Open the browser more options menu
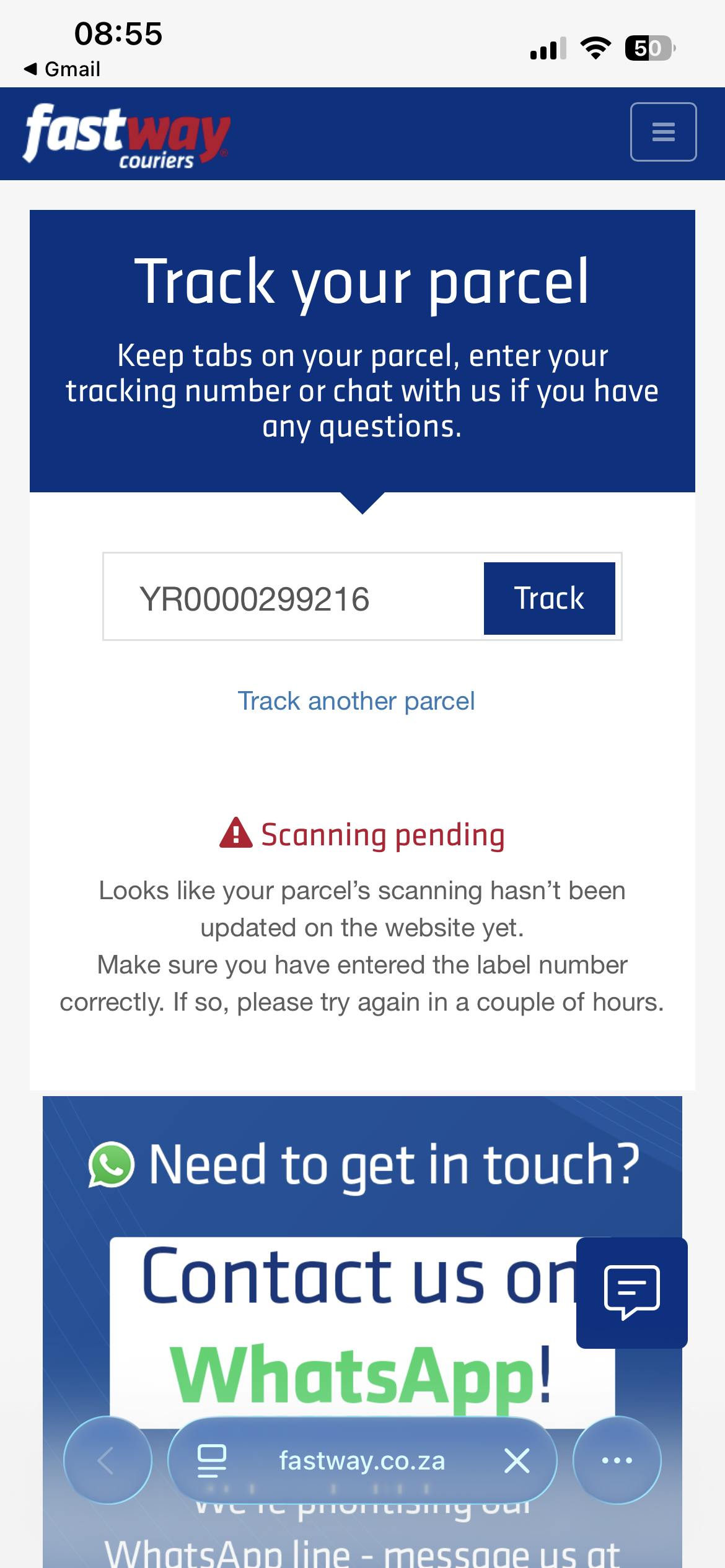Viewport: 725px width, 1568px height. (617, 1460)
